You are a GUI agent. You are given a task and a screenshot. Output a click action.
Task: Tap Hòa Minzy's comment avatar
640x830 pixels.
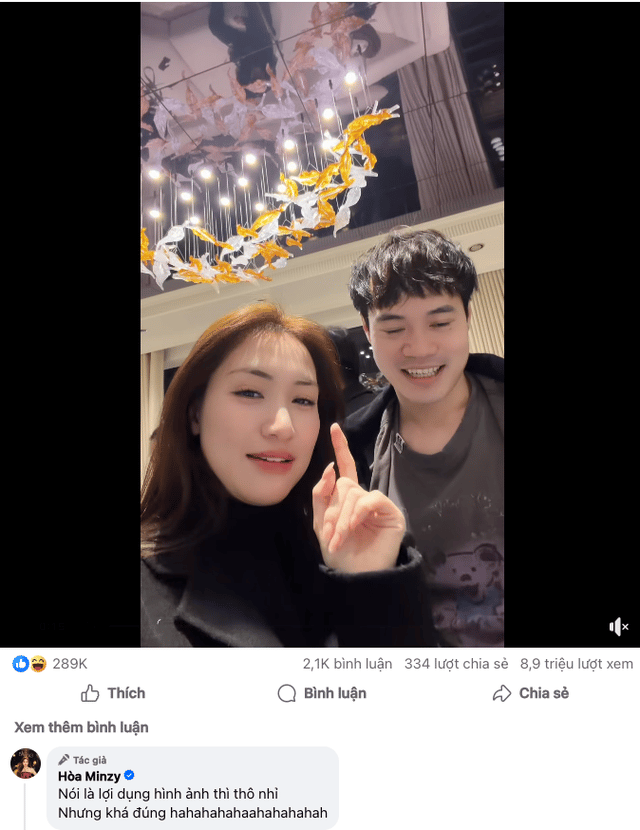[25, 763]
